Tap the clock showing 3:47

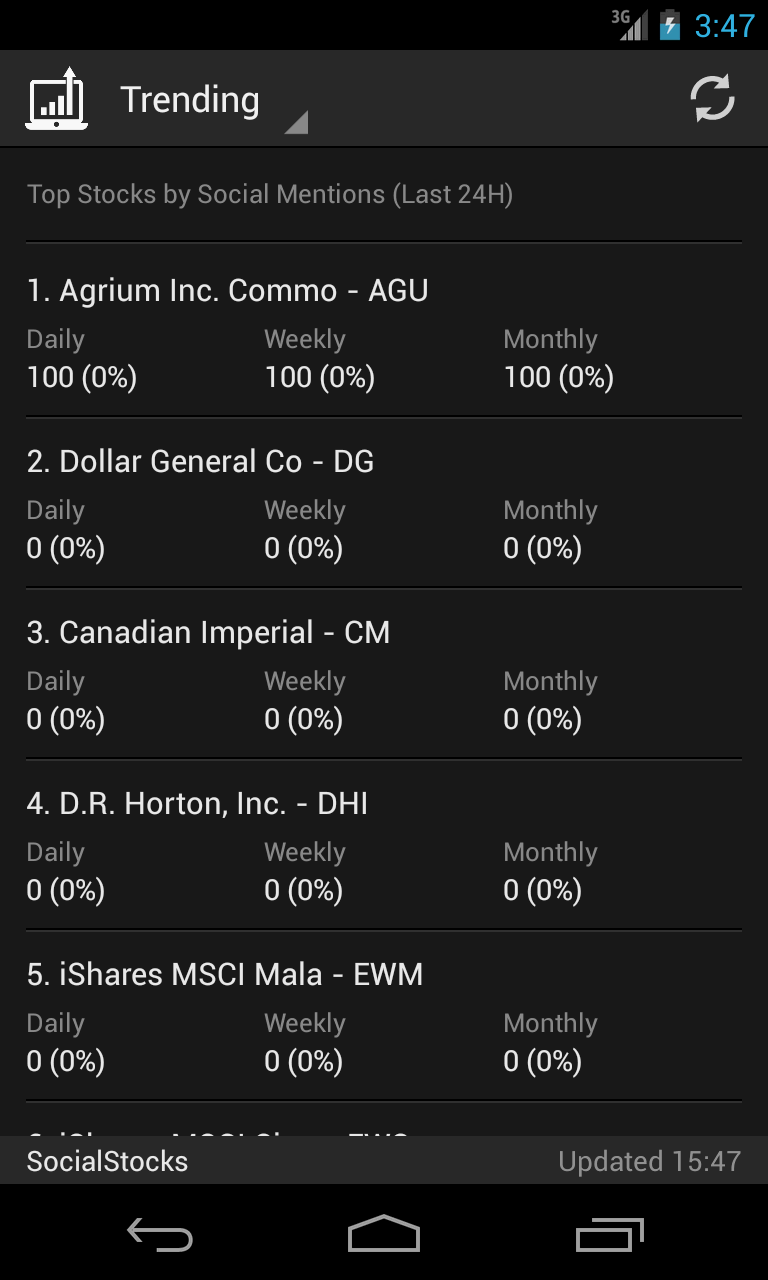point(724,24)
